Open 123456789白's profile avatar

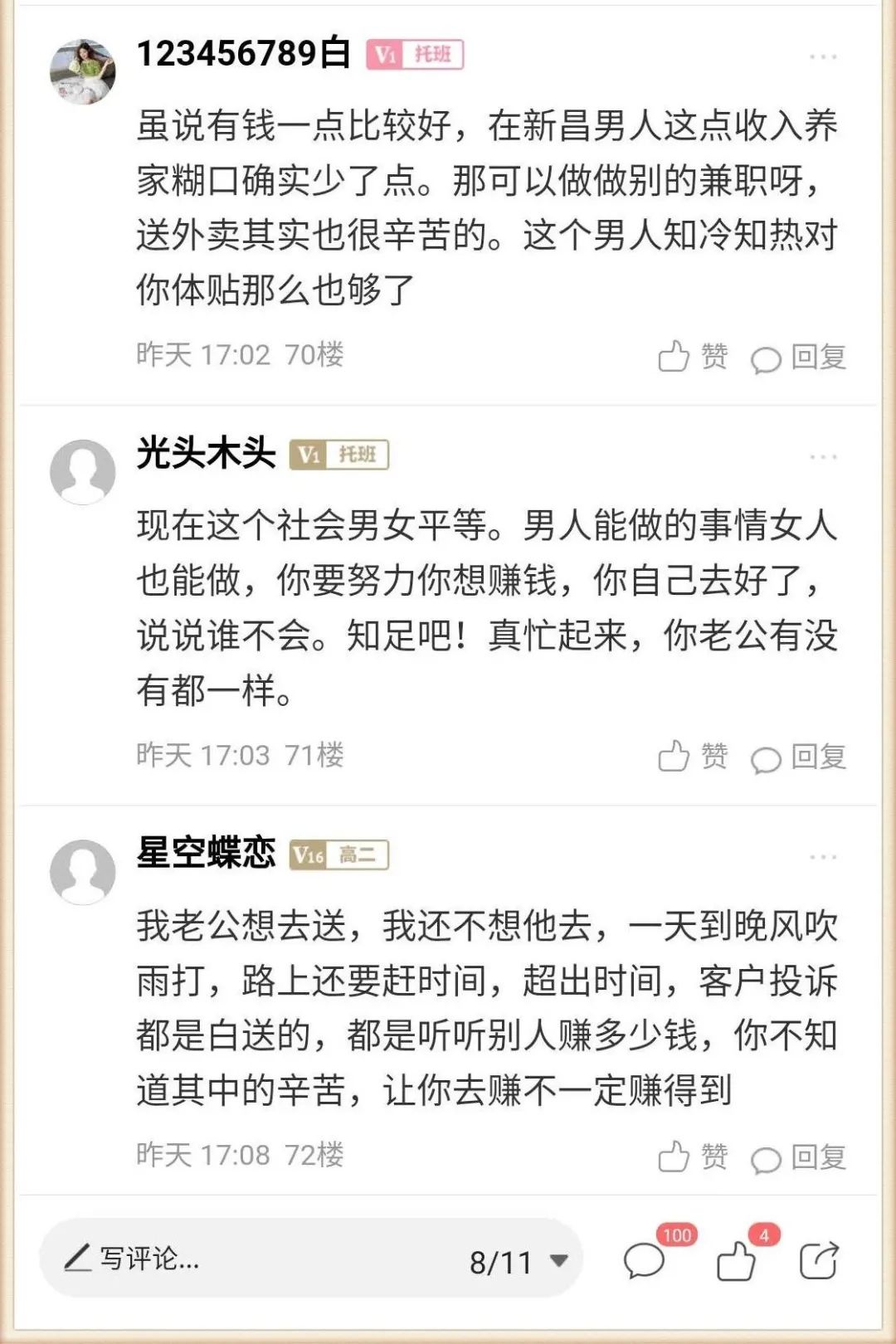[83, 71]
